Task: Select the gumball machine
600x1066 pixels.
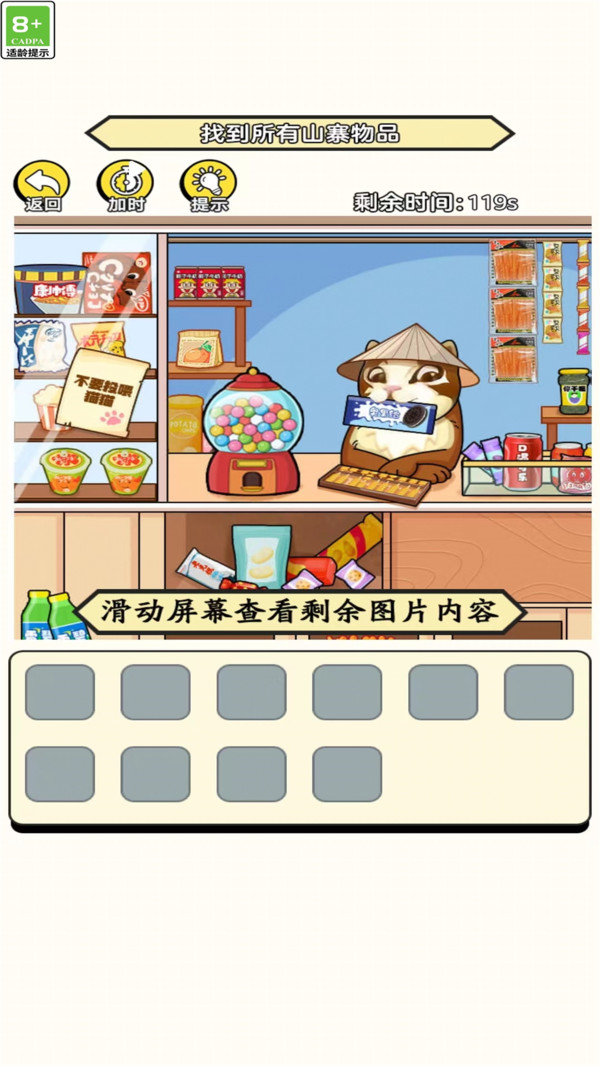Action: 250,431
